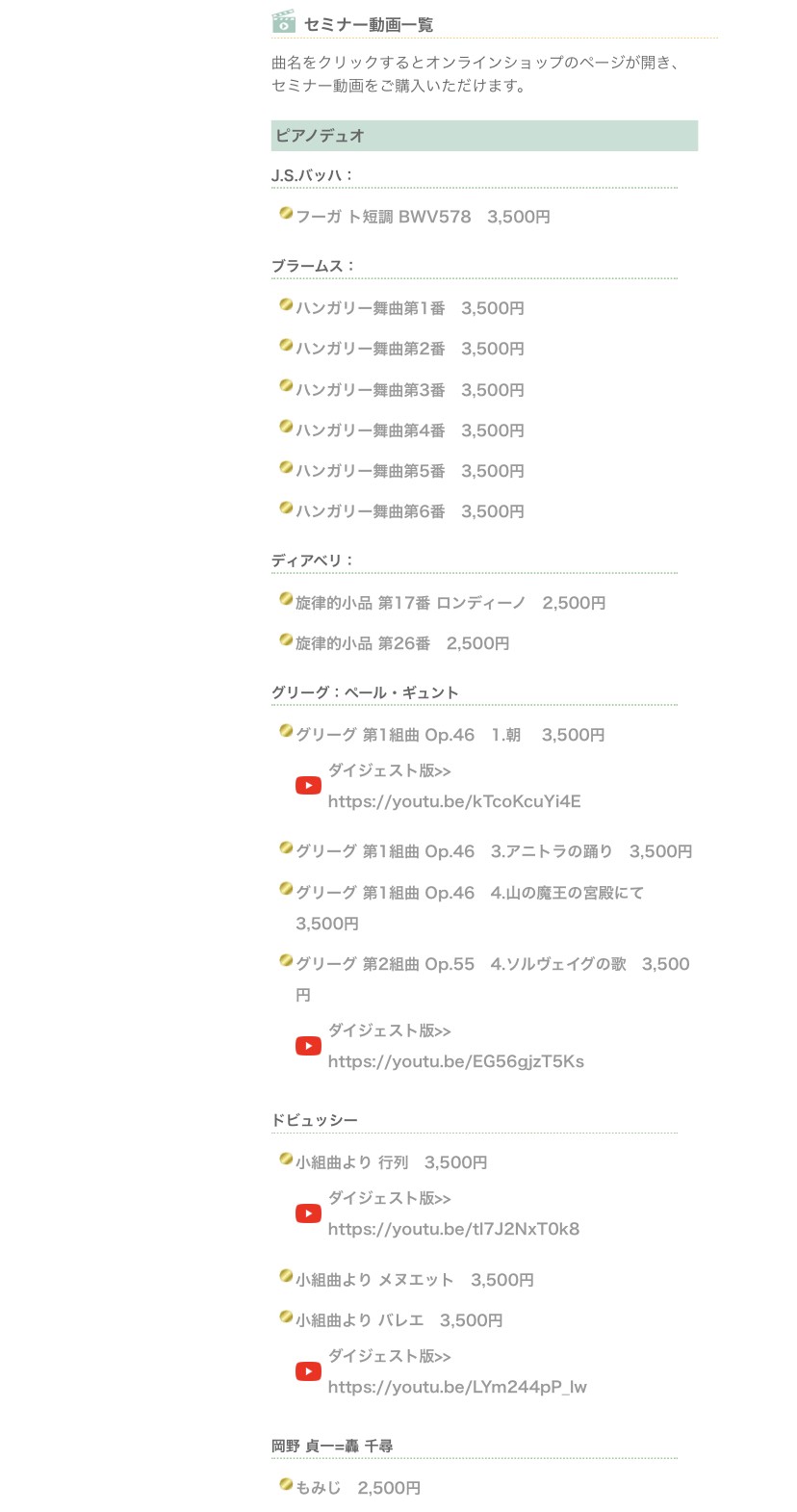Open ハンガリー舞曲第5番 purchase page
The height and width of the screenshot is (1512, 797).
click(410, 471)
